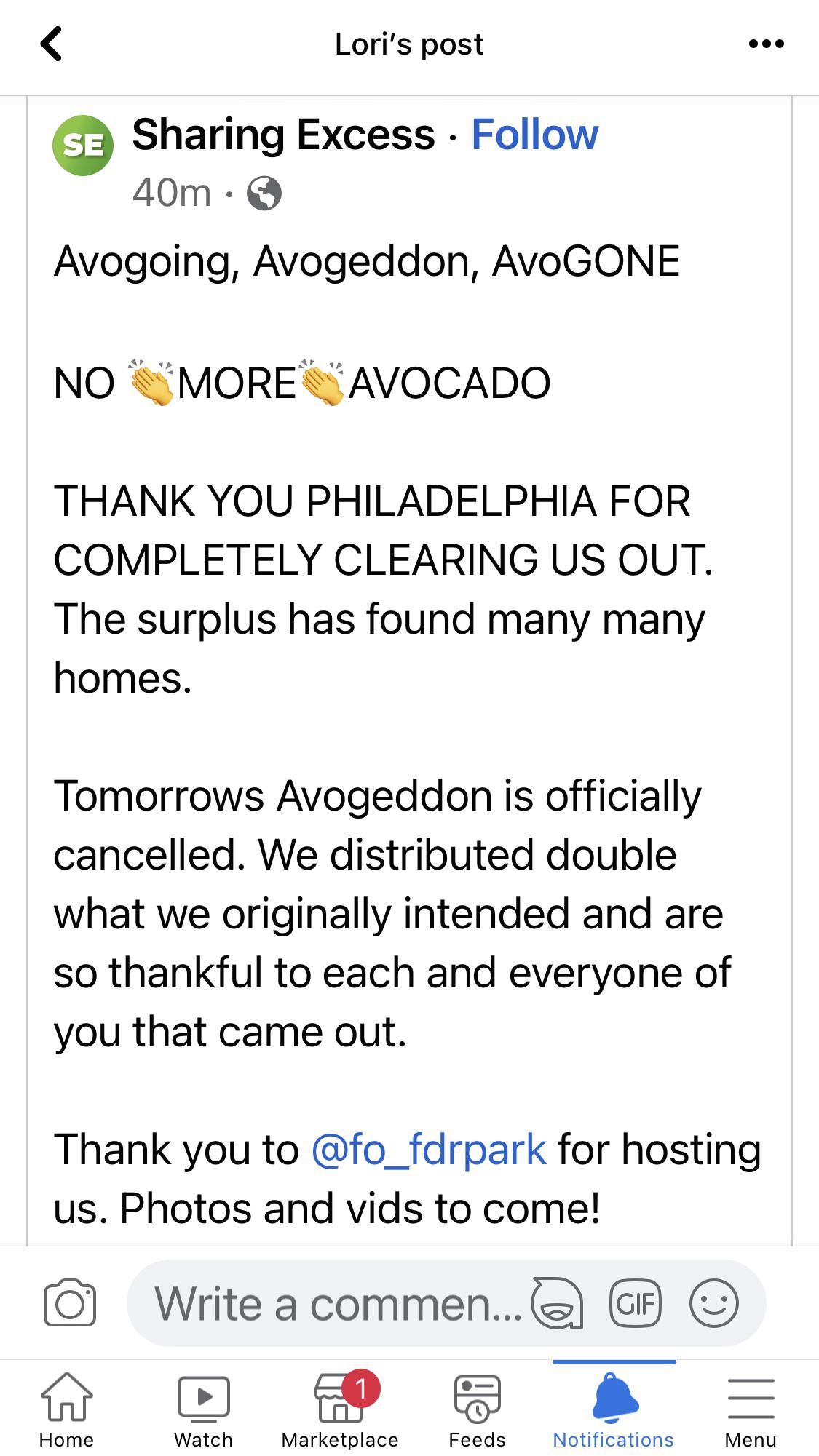Open the @fo_fdrpark mention link

428,1149
